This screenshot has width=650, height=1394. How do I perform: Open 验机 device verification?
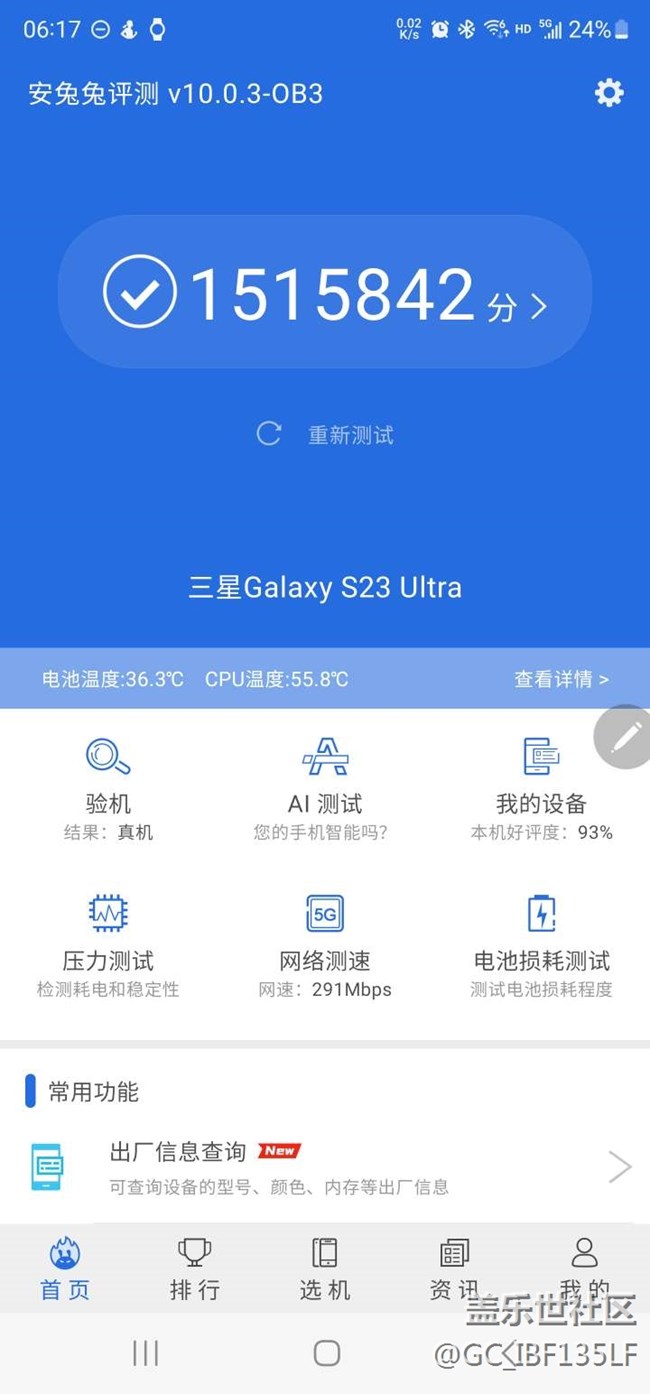[x=108, y=790]
